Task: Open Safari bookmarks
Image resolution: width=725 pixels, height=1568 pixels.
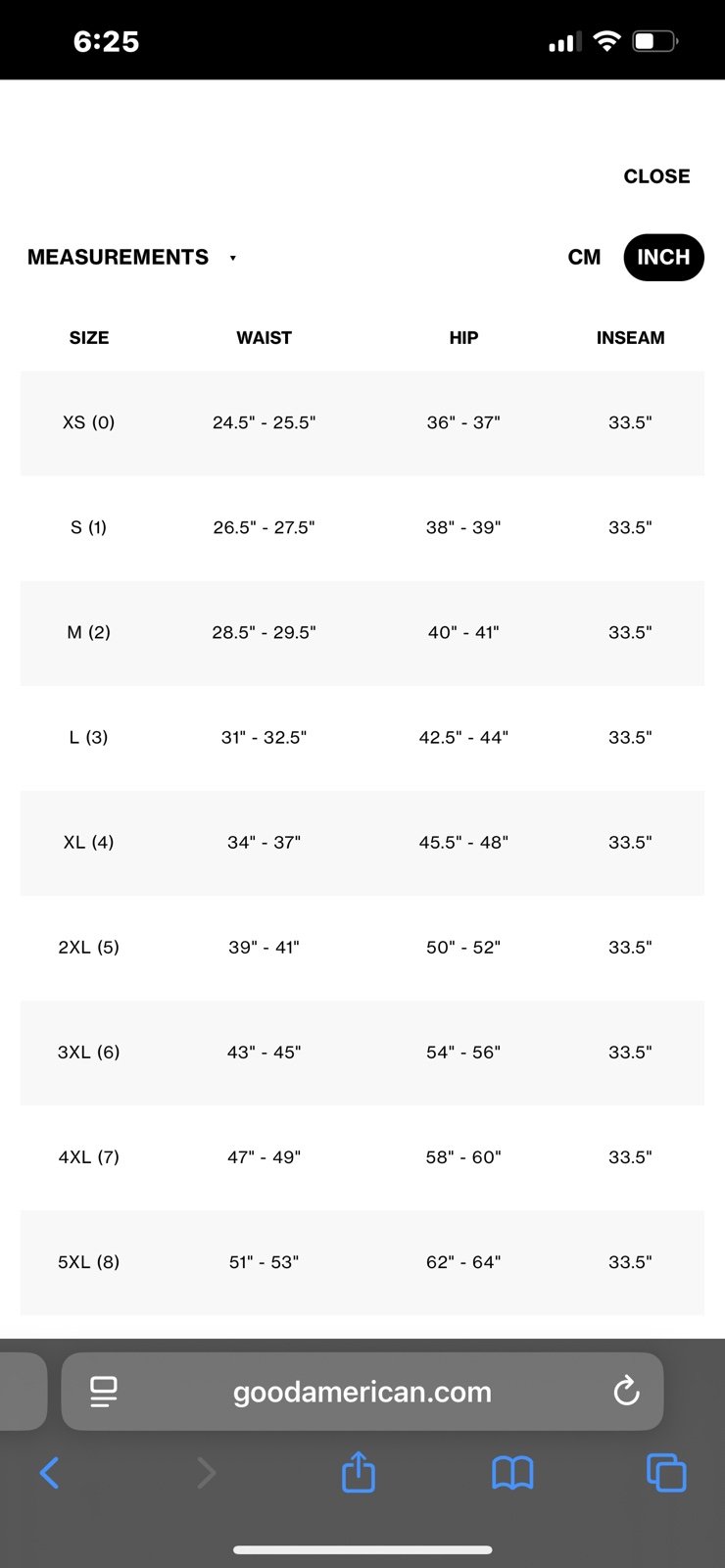Action: click(x=512, y=1472)
